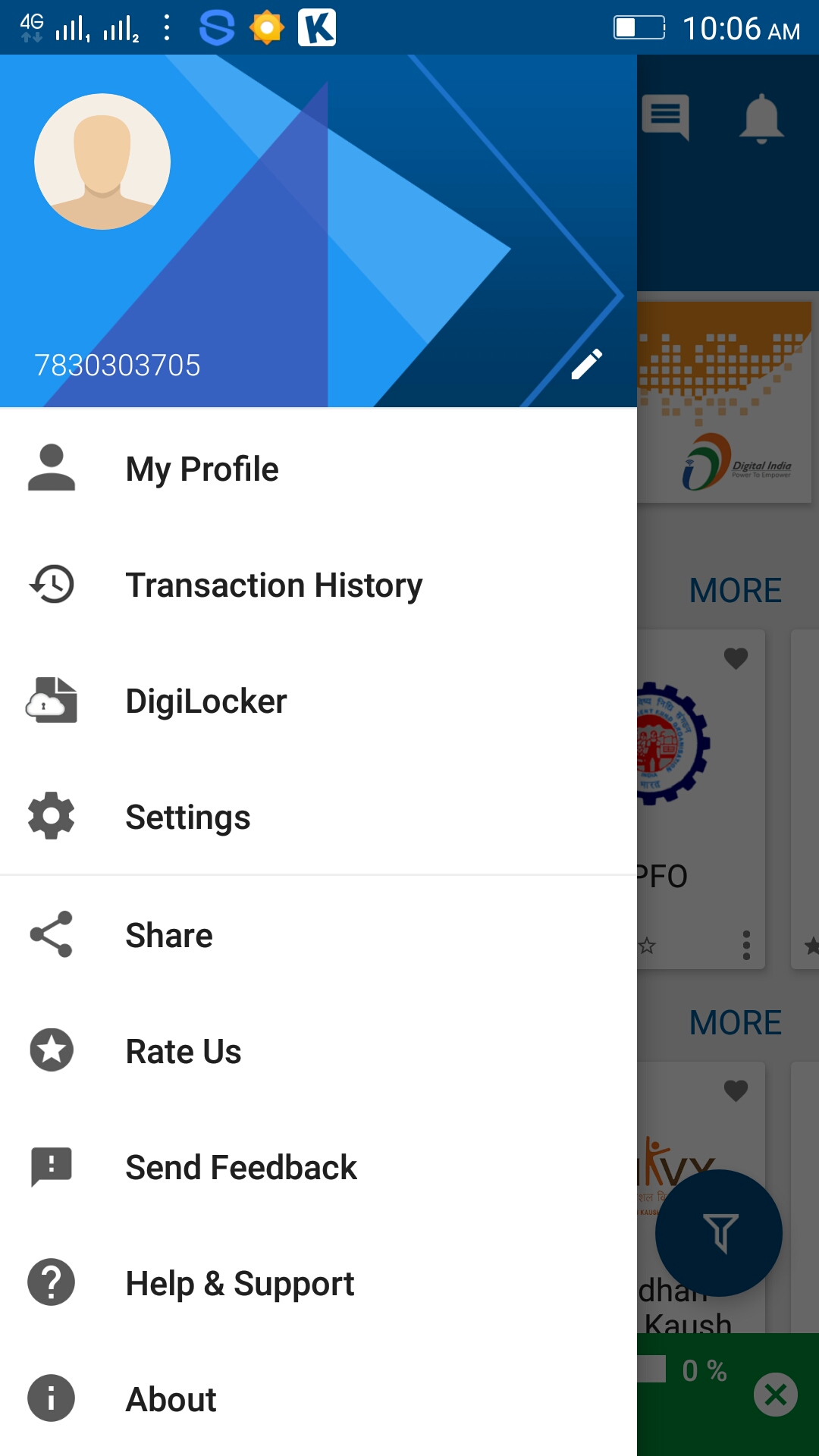The image size is (819, 1456).
Task: Tap the profile avatar picture
Action: [x=102, y=162]
